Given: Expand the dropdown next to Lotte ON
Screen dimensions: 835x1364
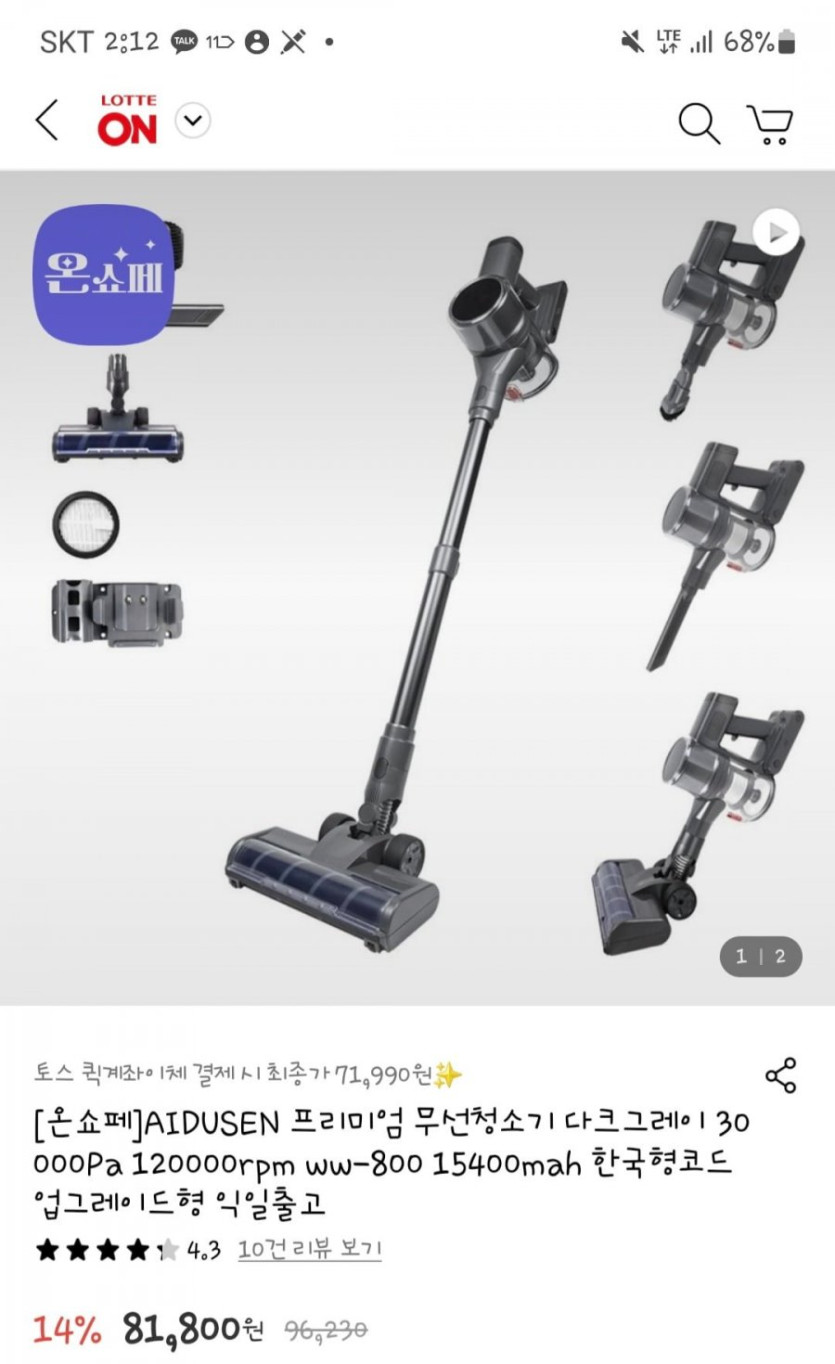Looking at the screenshot, I should point(193,121).
